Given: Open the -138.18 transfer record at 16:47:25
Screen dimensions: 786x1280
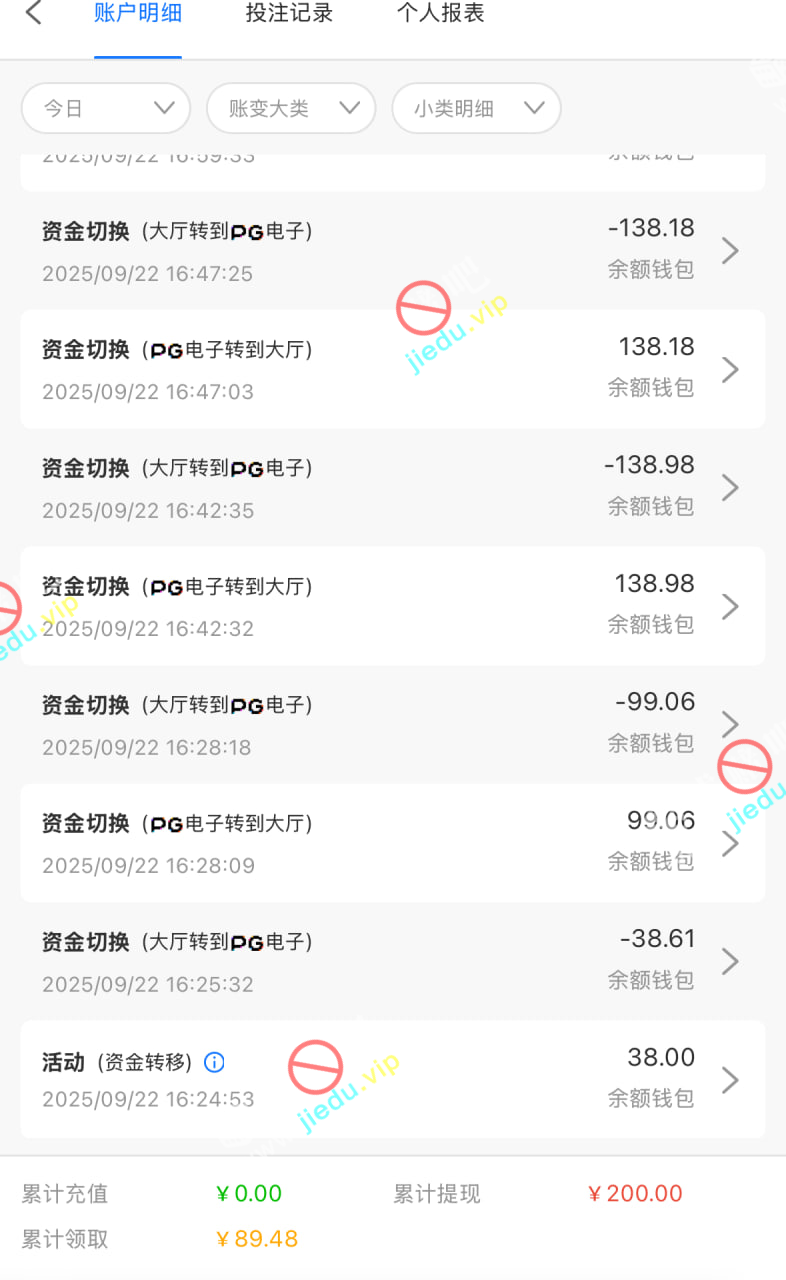Looking at the screenshot, I should [392, 251].
